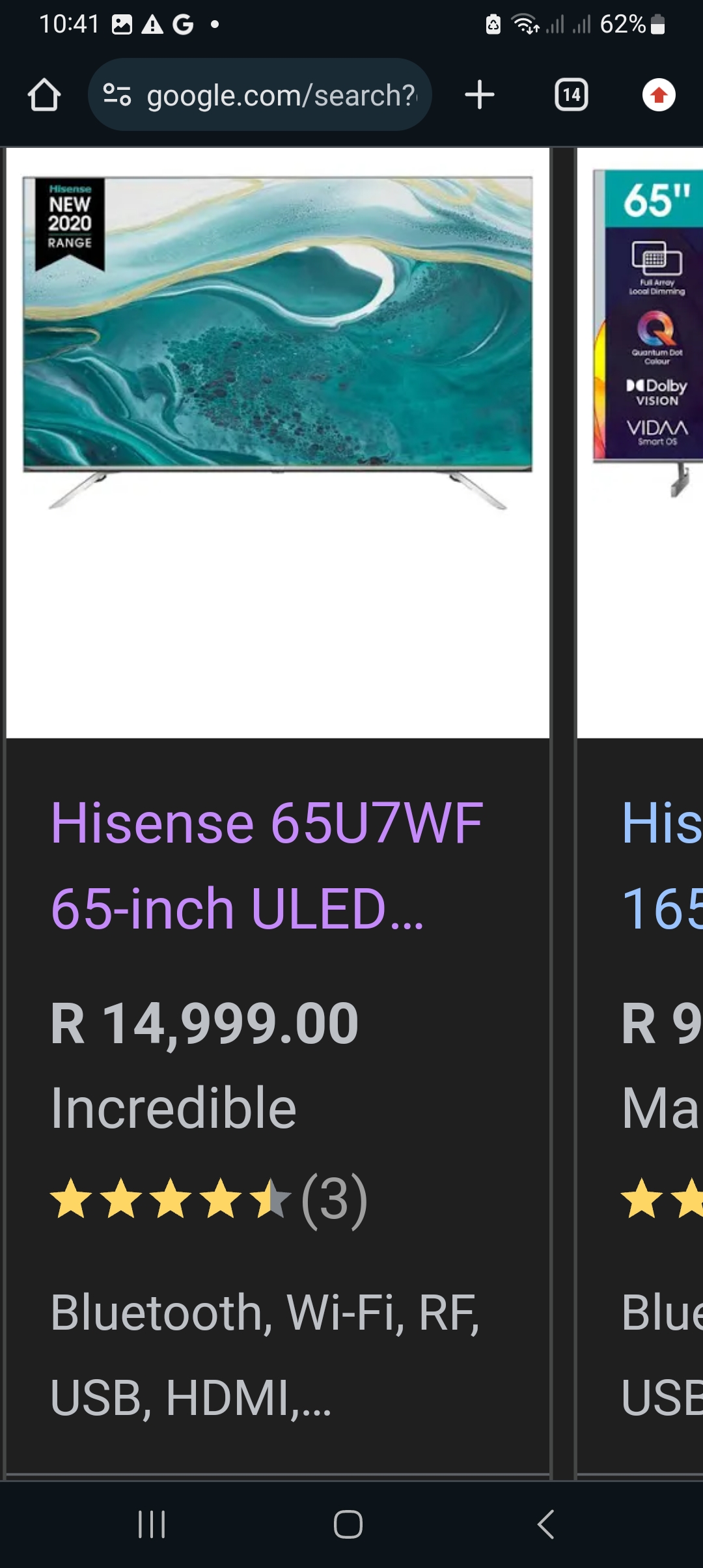703x1568 pixels.
Task: Open site settings icon in address bar
Action: (117, 95)
